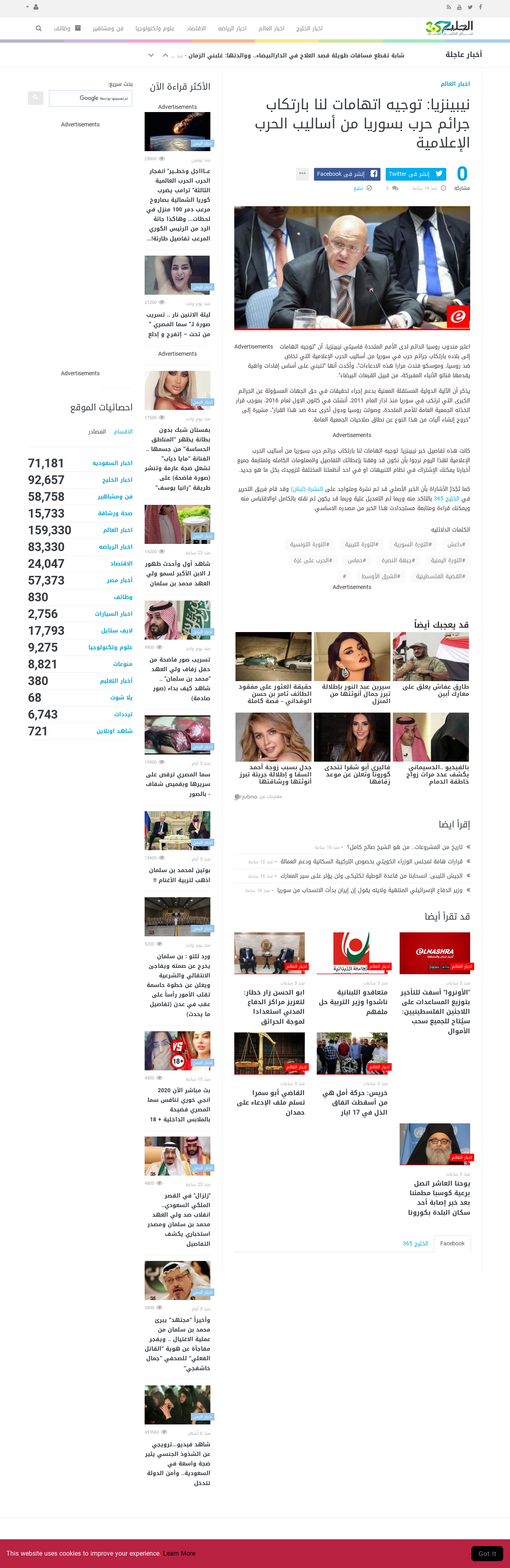
Task: Select the #داعش tag
Action: pos(456,544)
